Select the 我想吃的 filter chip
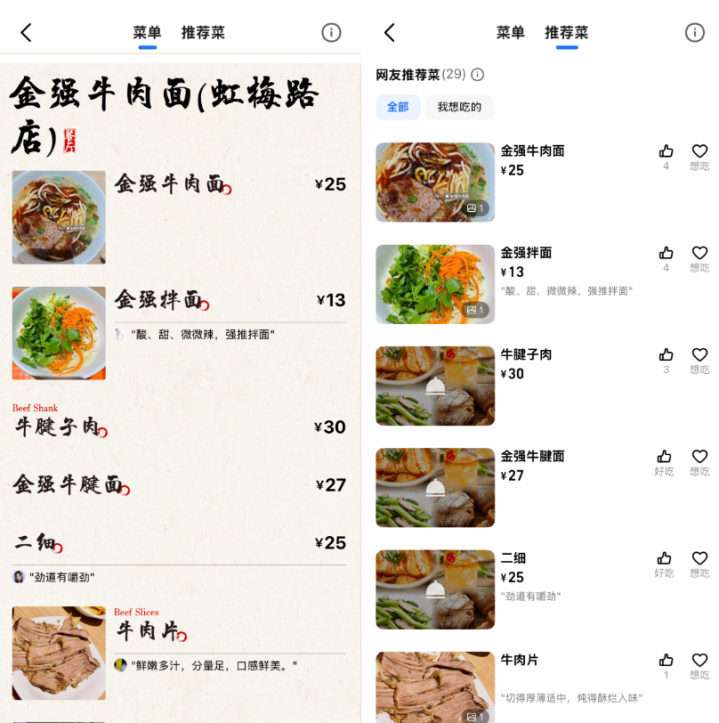719x723 pixels. [459, 107]
